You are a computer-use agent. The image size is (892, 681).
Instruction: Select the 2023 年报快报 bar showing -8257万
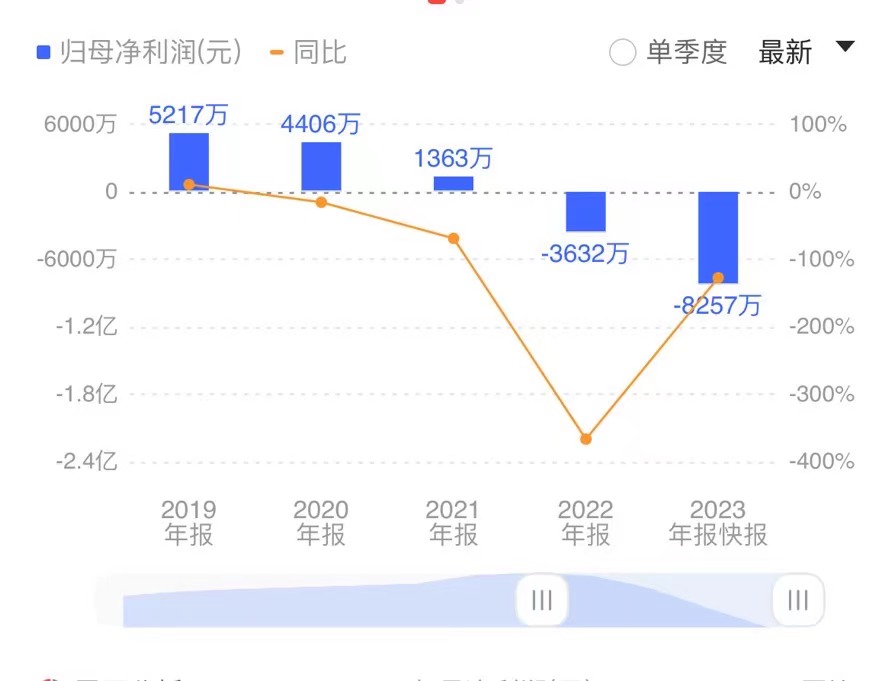click(x=718, y=237)
